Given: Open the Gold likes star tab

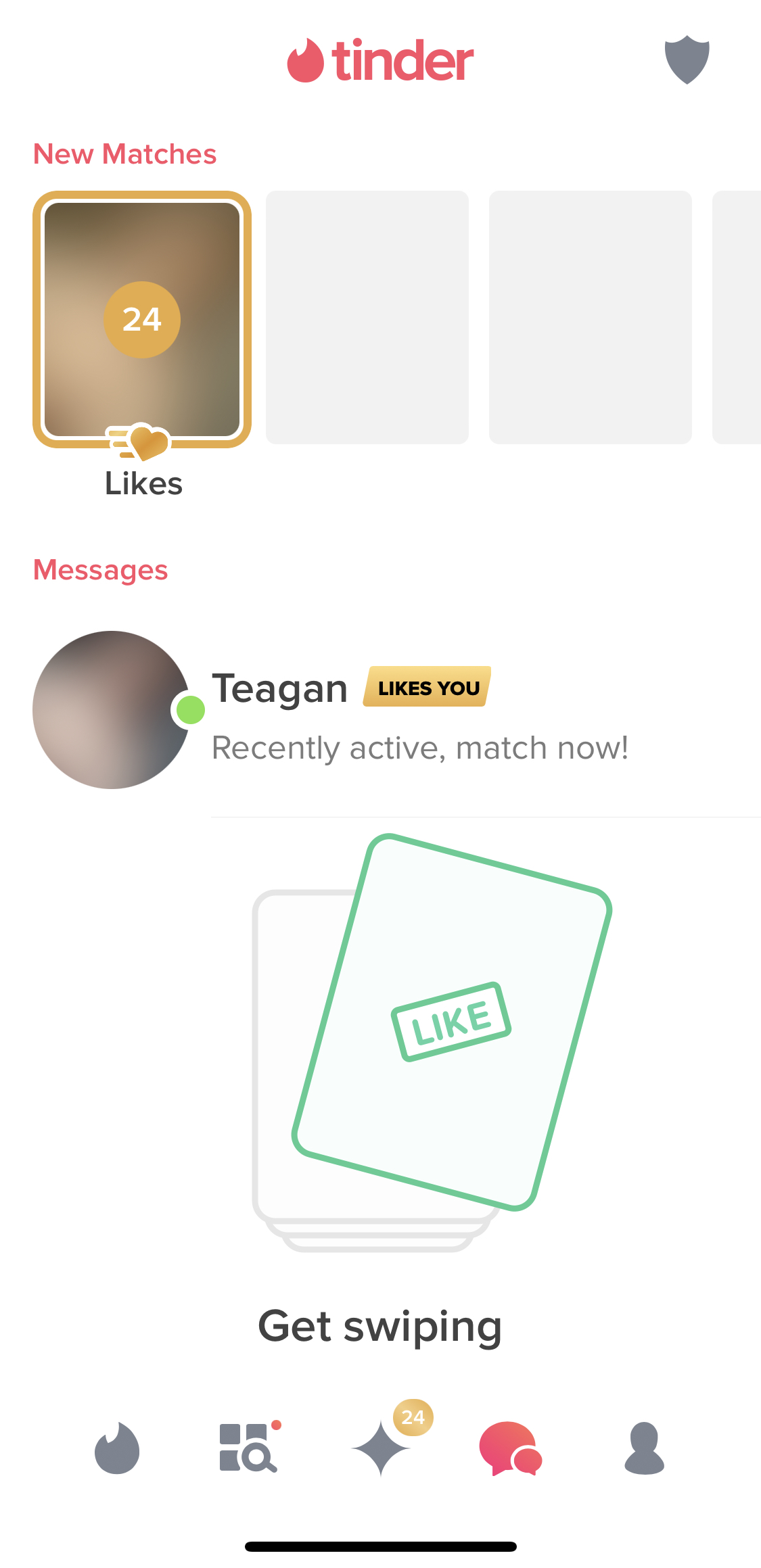Looking at the screenshot, I should (381, 1448).
